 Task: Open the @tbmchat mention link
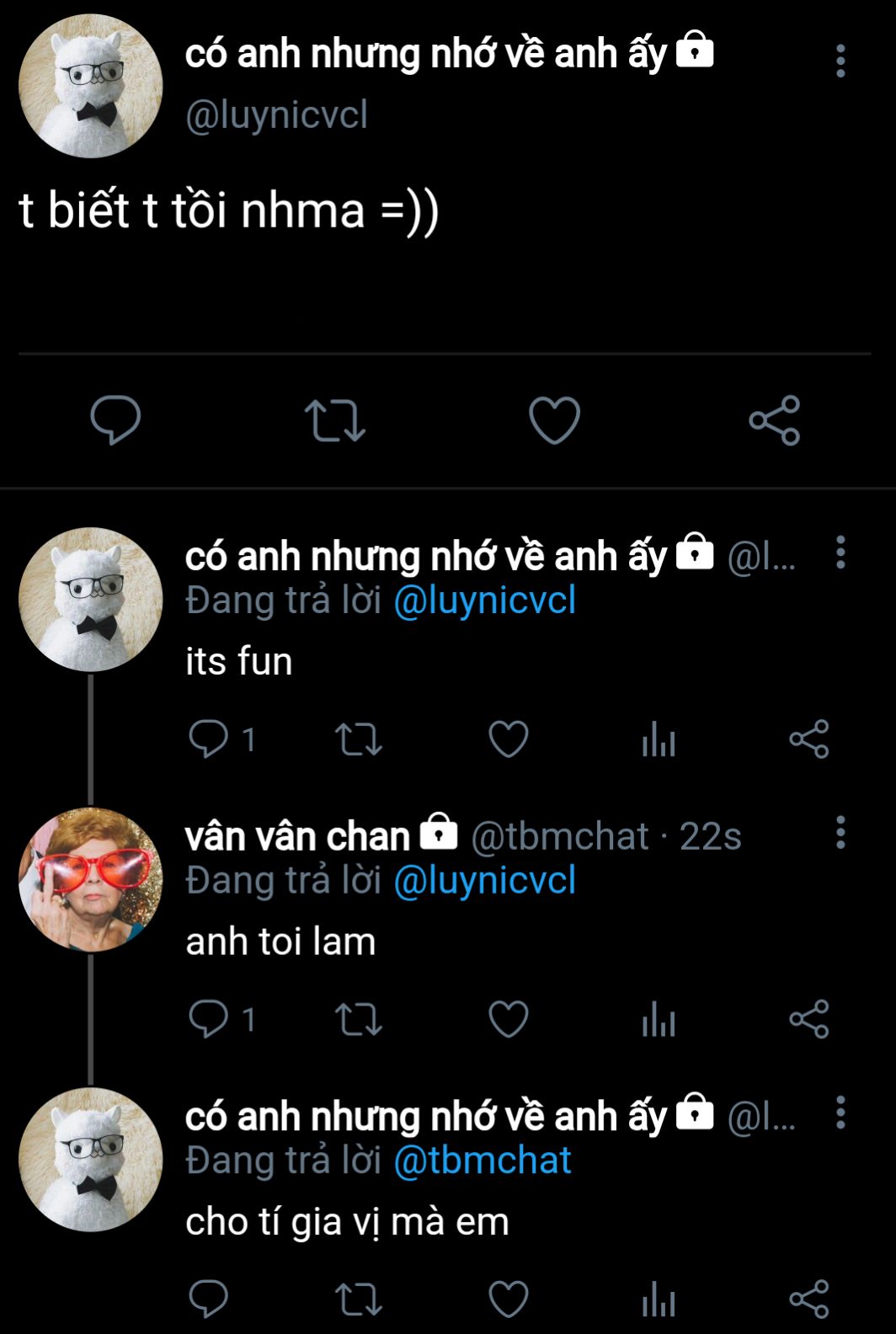(x=482, y=1161)
